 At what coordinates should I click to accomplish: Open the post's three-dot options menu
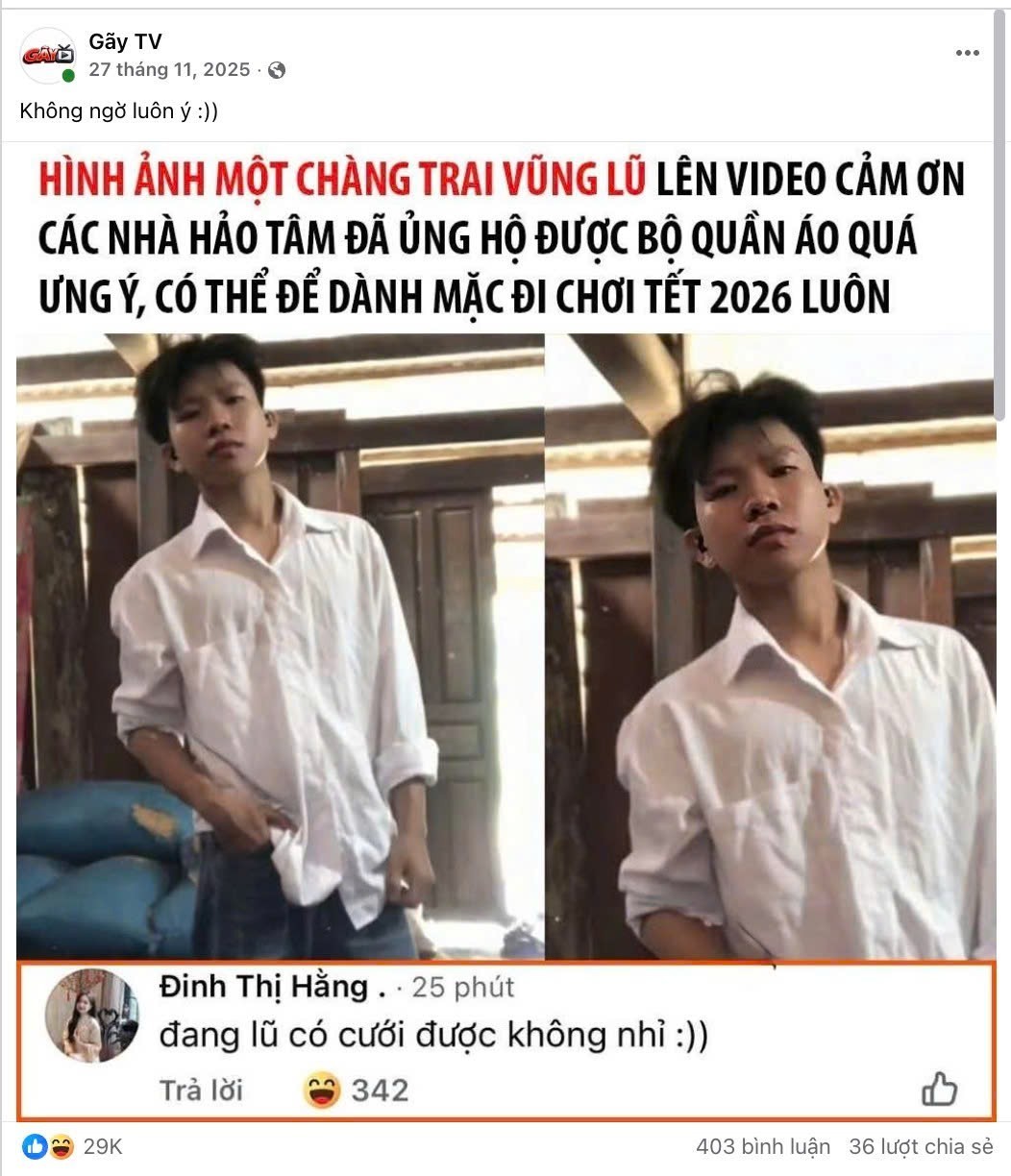pyautogui.click(x=967, y=53)
